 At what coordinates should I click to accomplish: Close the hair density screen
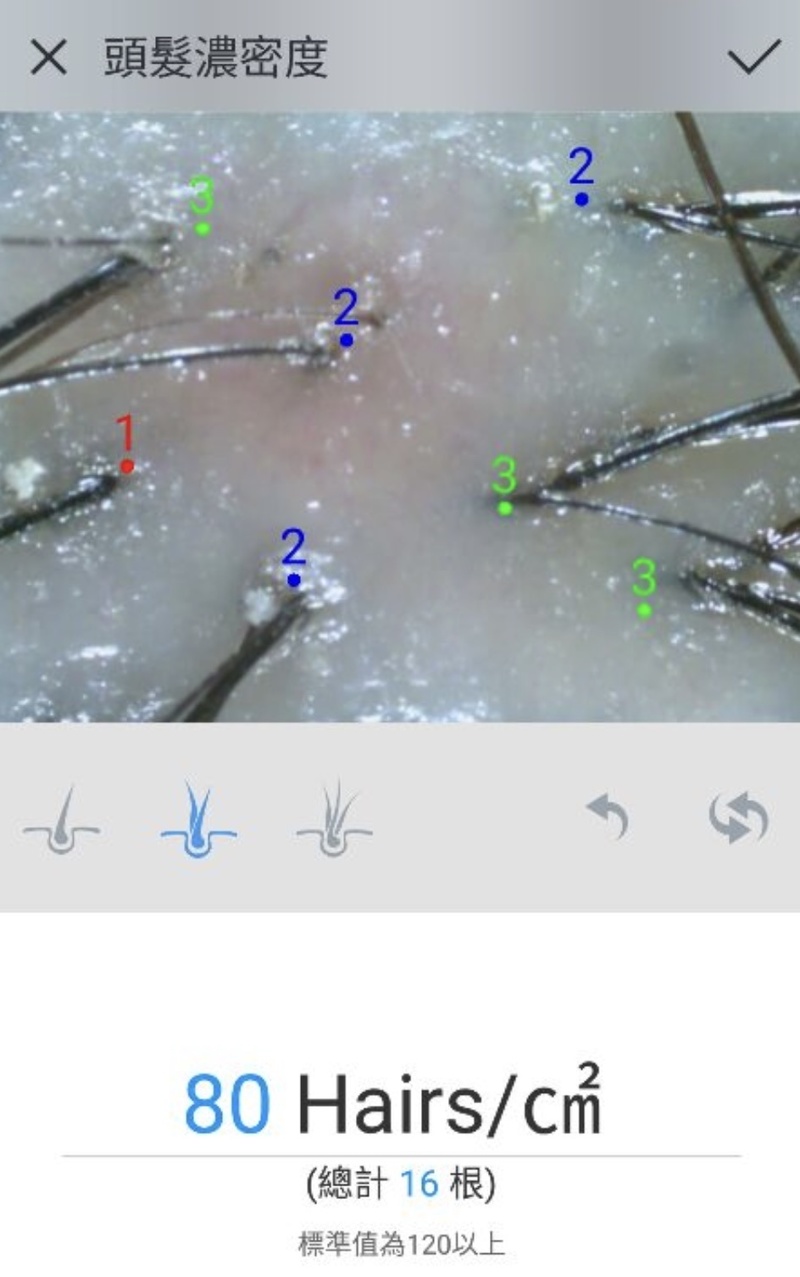point(48,58)
